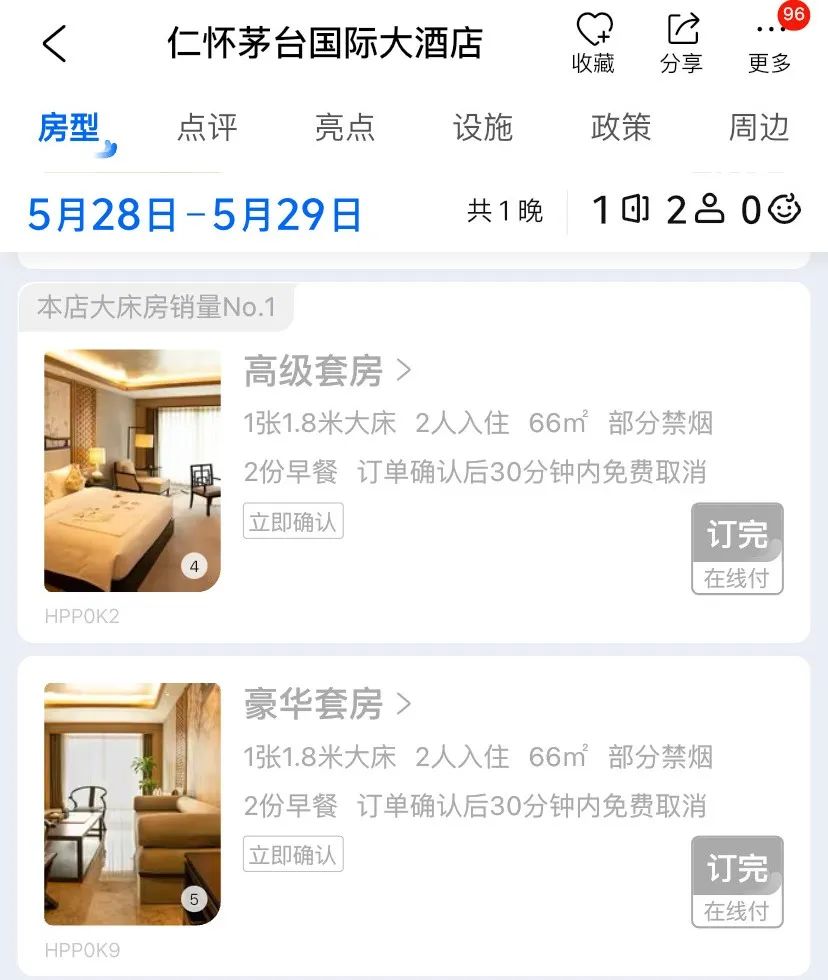Share this hotel (分享)
The height and width of the screenshot is (980, 828).
tap(682, 44)
